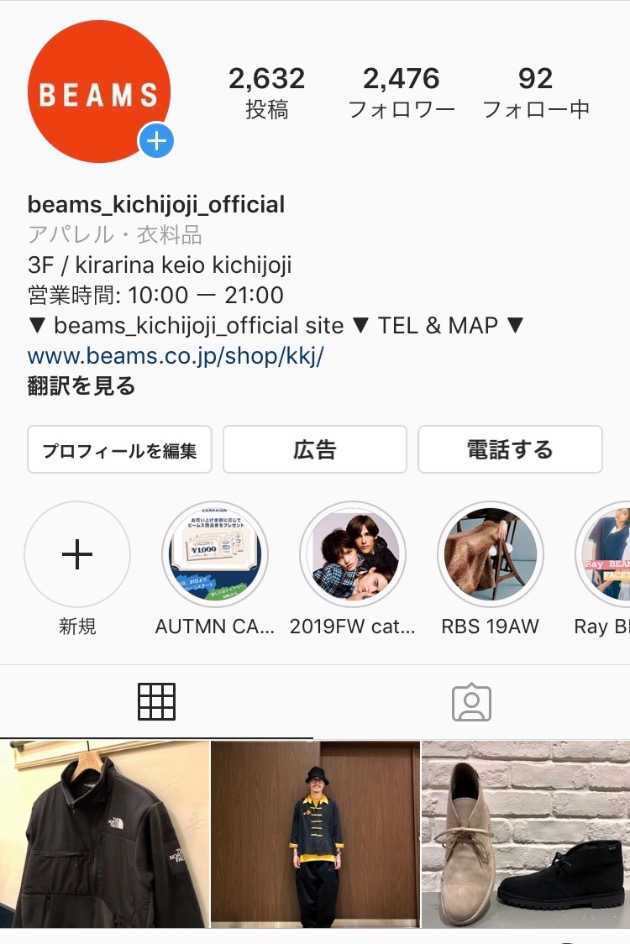The image size is (630, 944).
Task: Tap the blue plus badge on profile picture
Action: click(x=156, y=141)
